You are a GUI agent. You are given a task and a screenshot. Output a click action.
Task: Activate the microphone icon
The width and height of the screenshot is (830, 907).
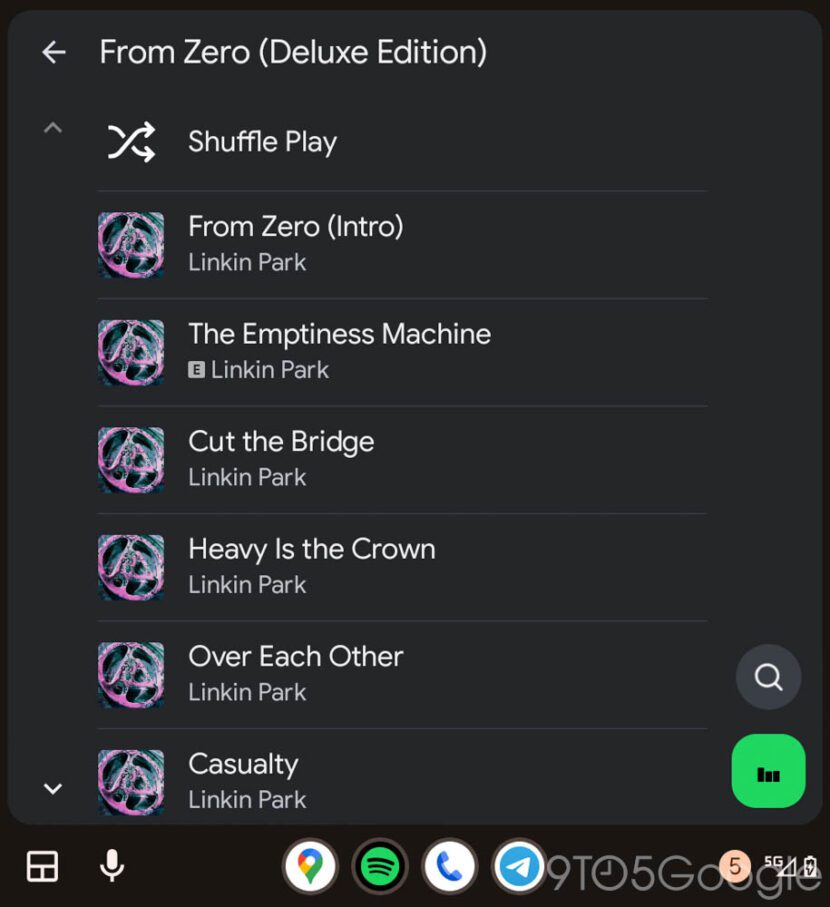pos(112,868)
